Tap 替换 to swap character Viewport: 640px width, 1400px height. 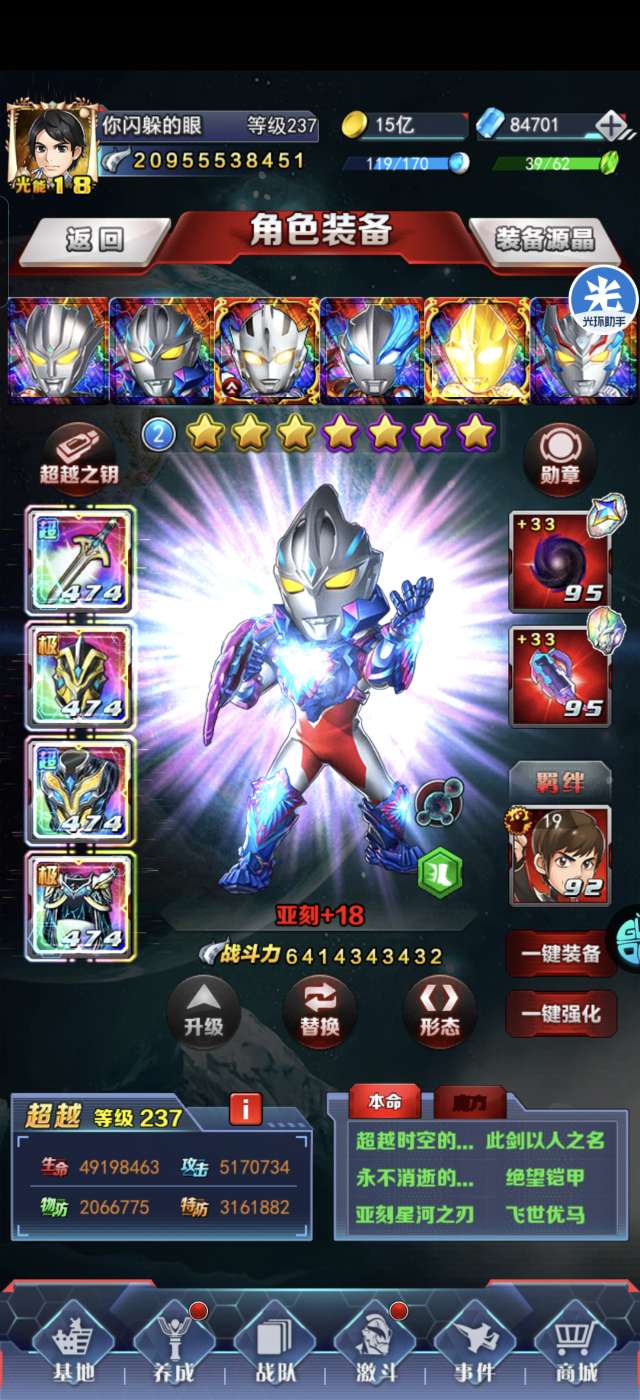[320, 1010]
